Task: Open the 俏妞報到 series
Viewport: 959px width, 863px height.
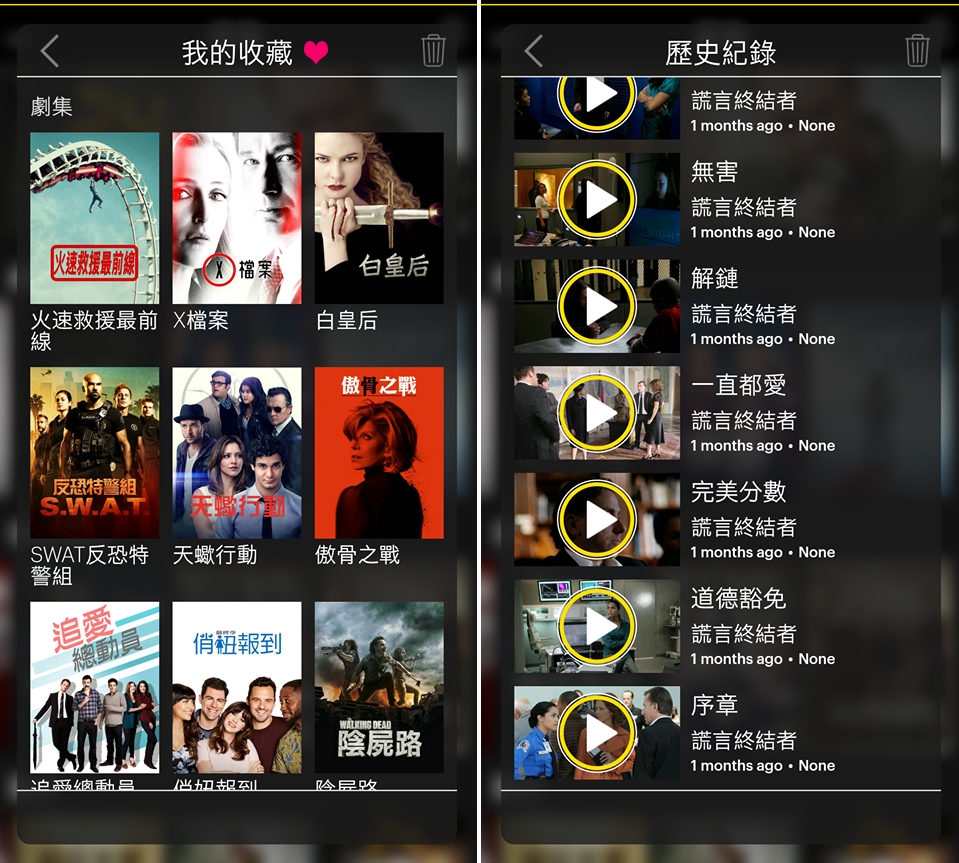Action: (x=237, y=687)
